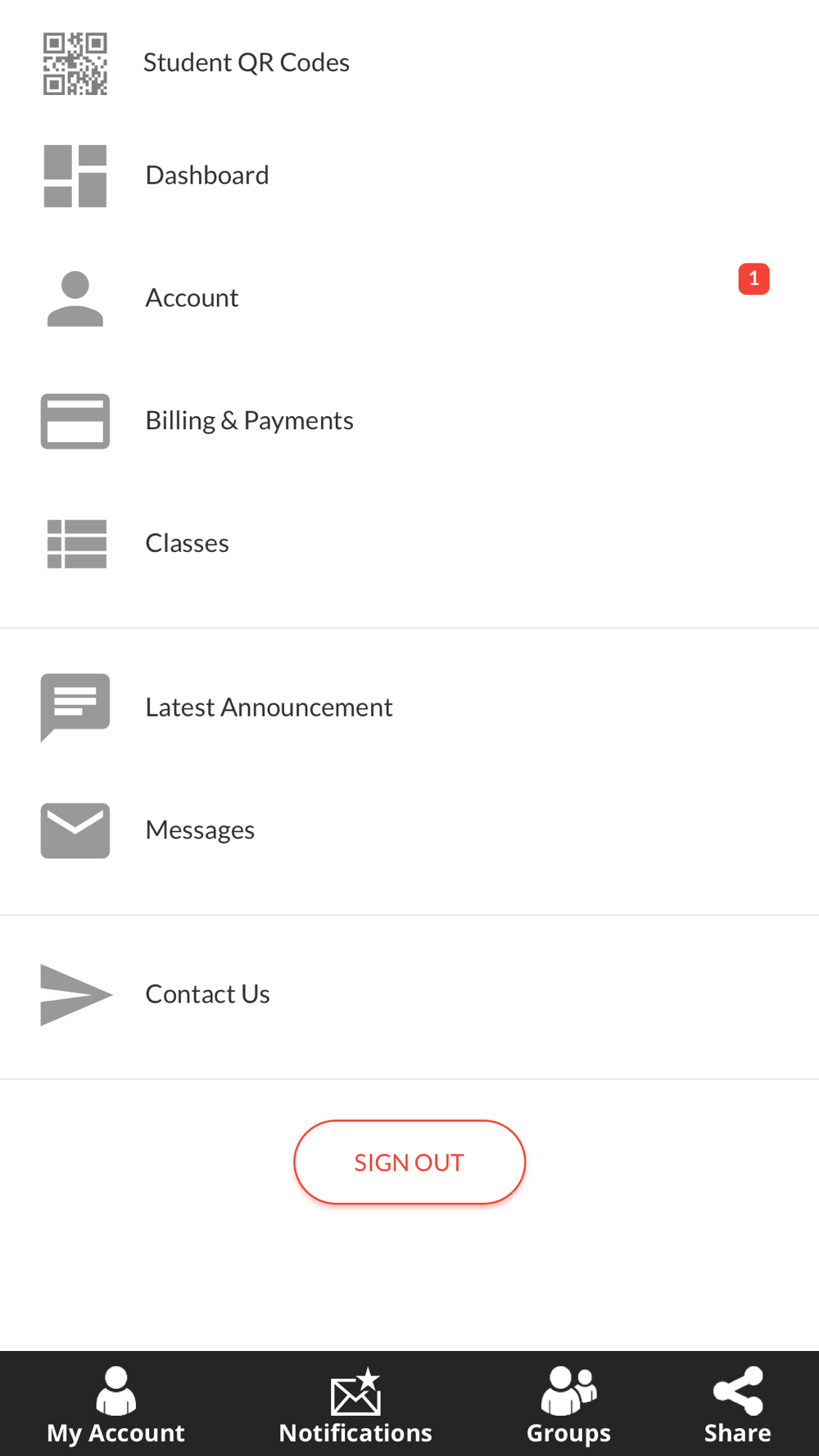Tap the SIGN OUT button

click(409, 1162)
